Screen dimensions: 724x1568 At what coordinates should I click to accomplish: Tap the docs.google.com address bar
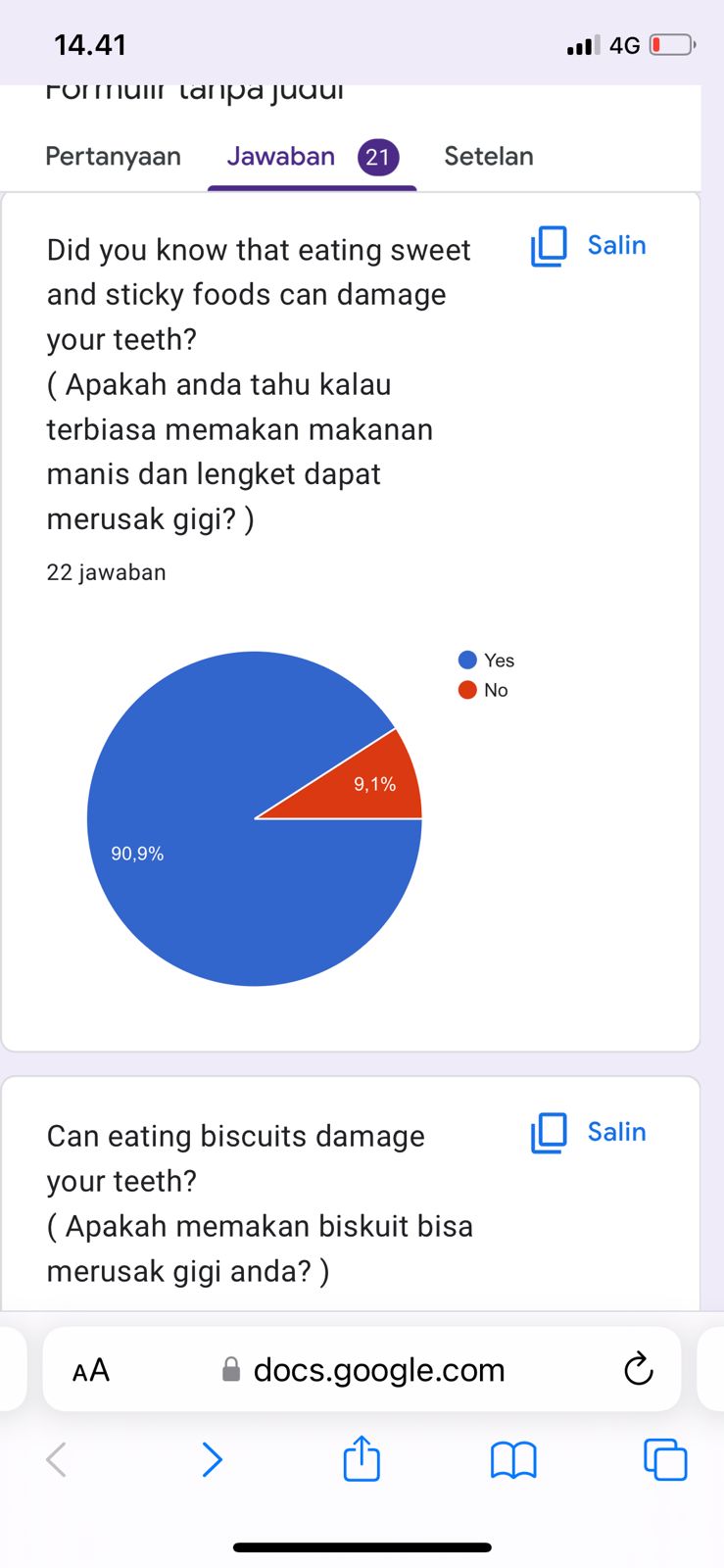[x=362, y=1369]
